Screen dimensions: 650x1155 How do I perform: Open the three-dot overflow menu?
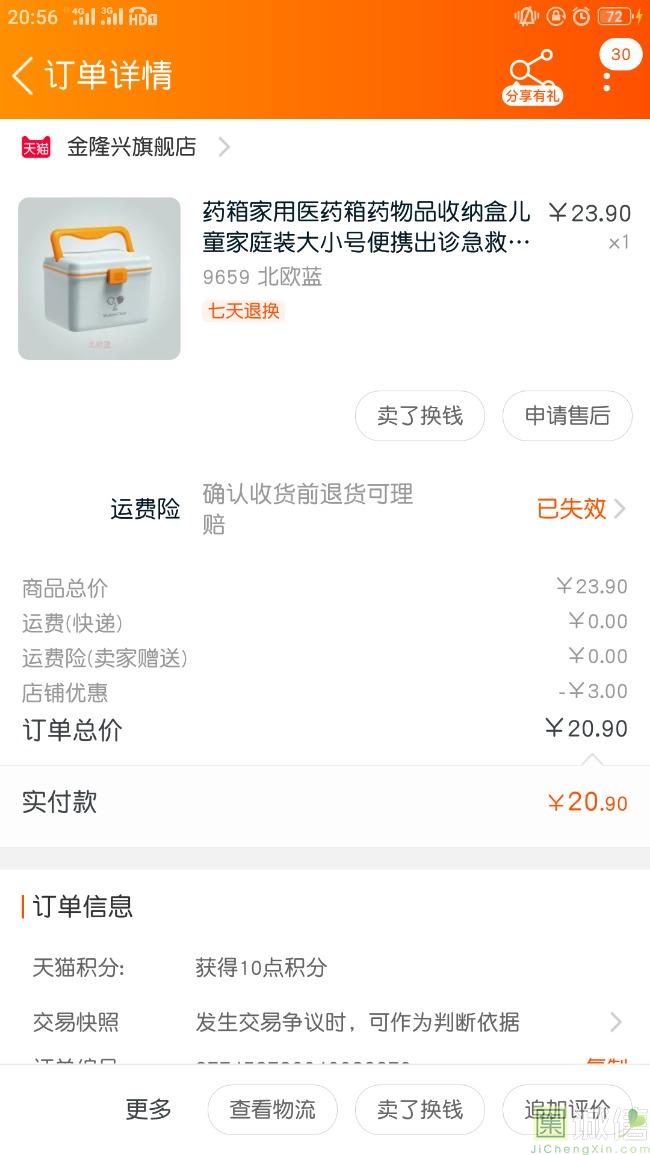(x=607, y=80)
